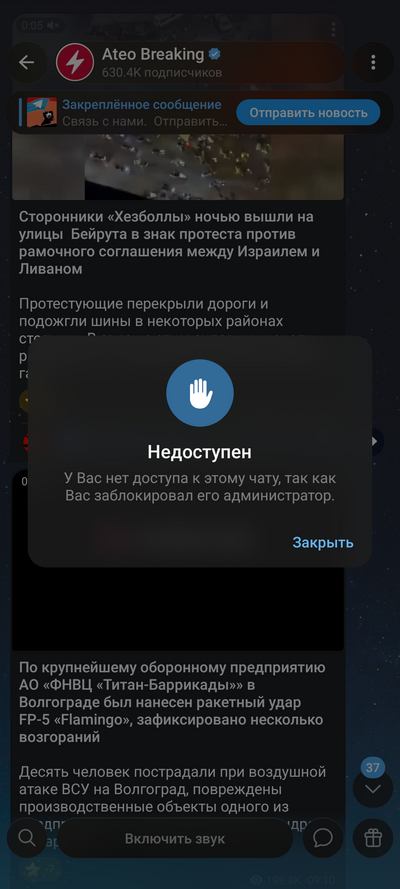400x889 pixels.
Task: Jump to latest messages with the down arrow
Action: [x=373, y=789]
